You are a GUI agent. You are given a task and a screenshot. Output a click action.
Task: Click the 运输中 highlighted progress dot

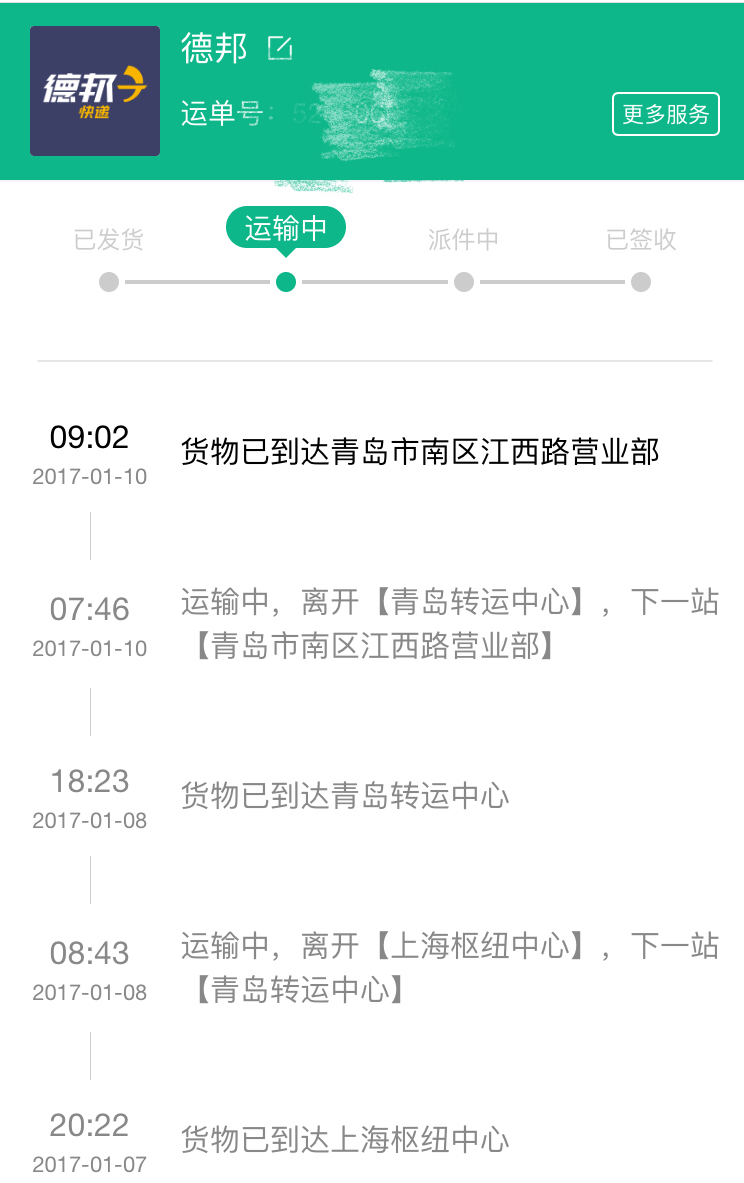pyautogui.click(x=286, y=282)
